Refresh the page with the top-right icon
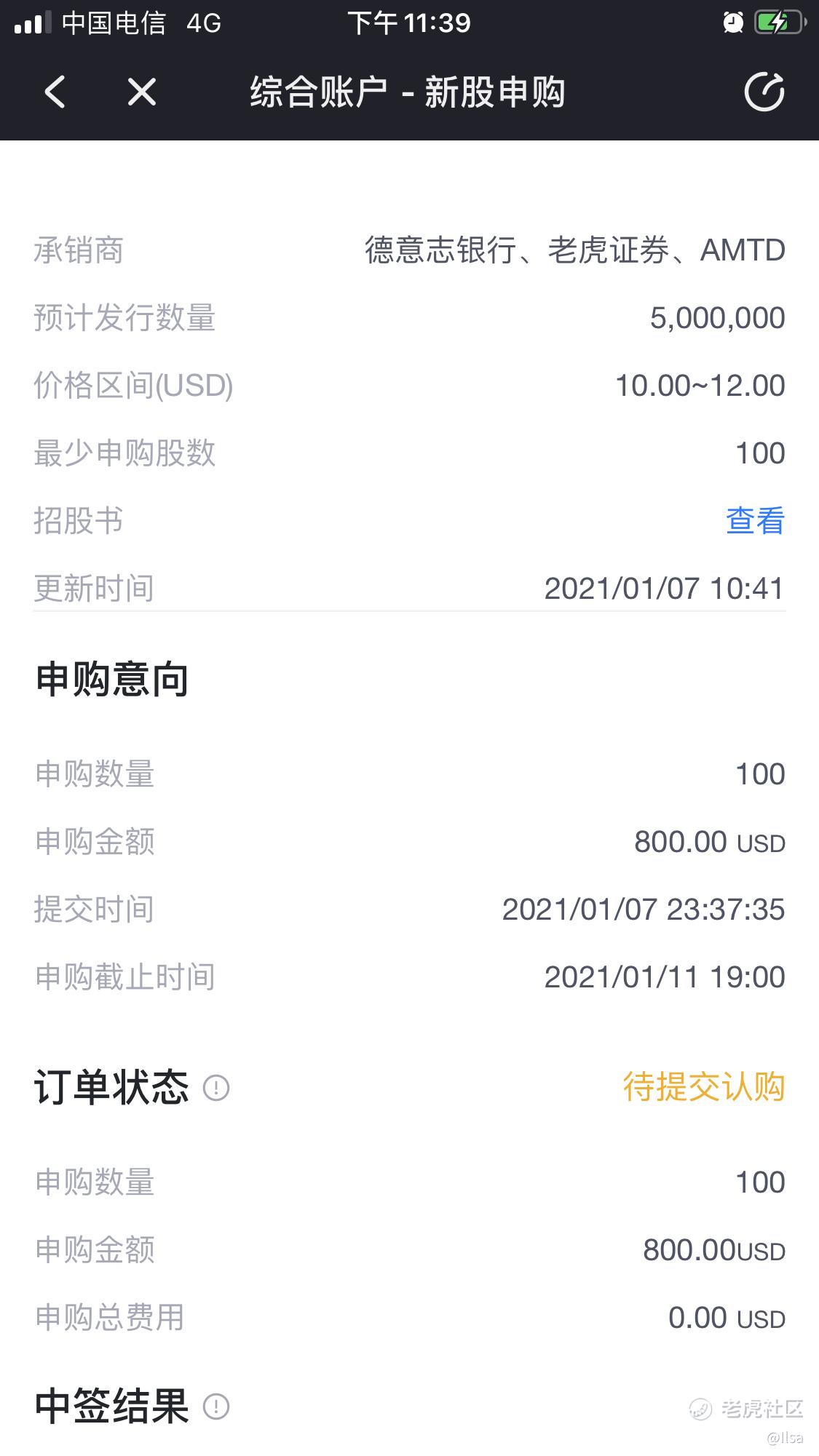 coord(764,92)
